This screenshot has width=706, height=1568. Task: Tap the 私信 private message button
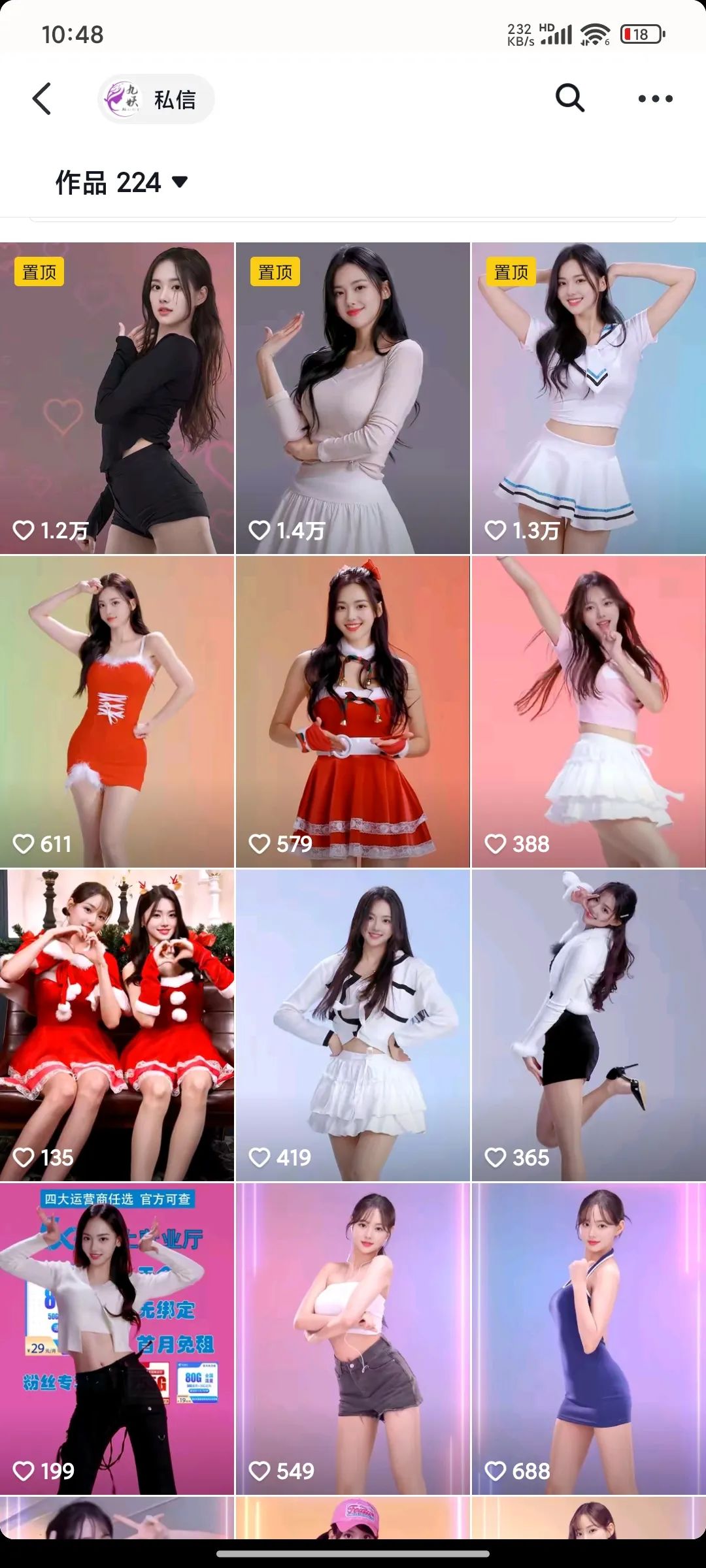click(156, 99)
